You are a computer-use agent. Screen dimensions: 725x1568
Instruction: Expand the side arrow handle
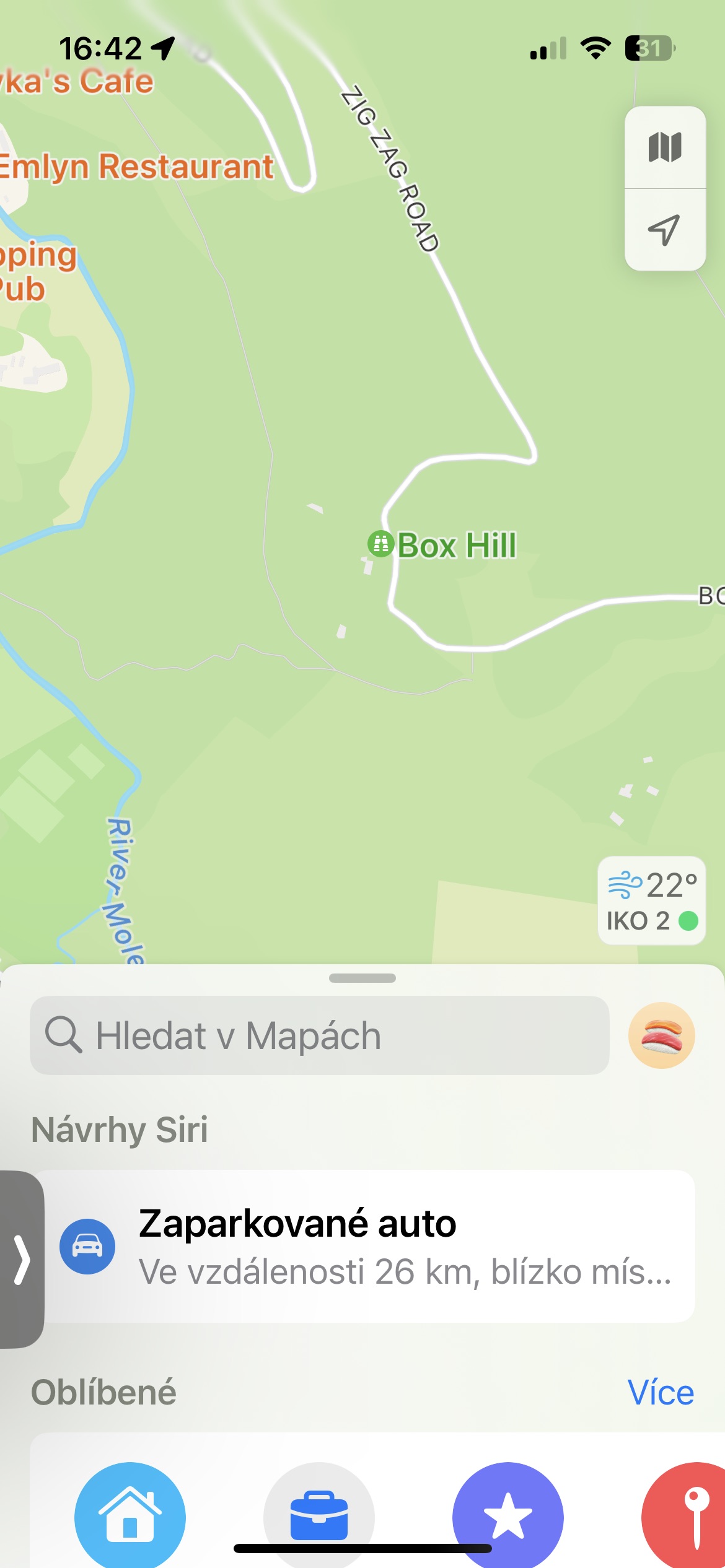click(22, 1259)
